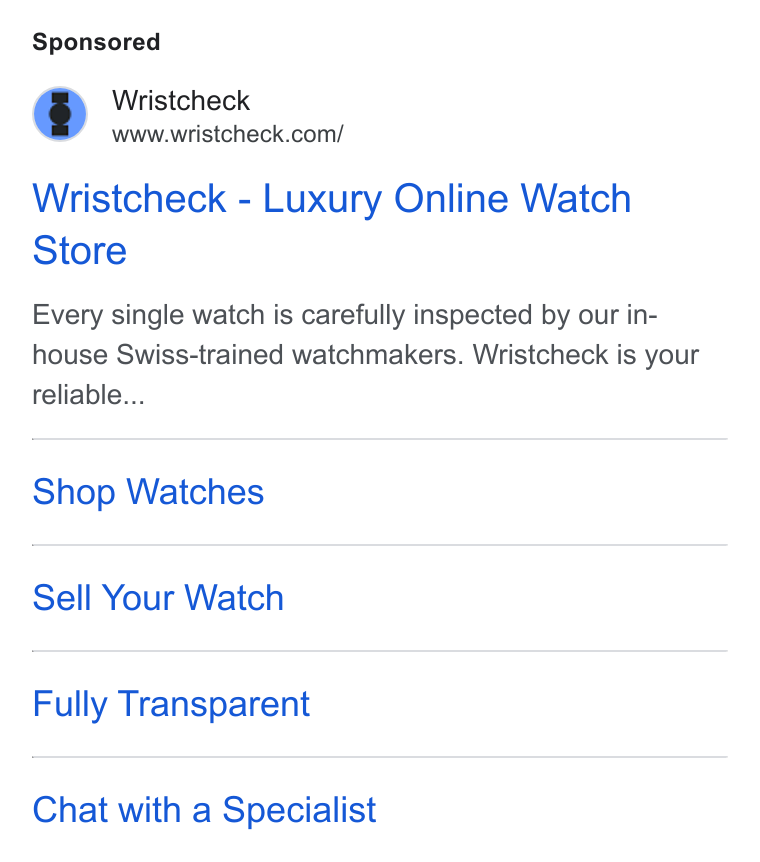The width and height of the screenshot is (760, 862).
Task: Tap the www.wristcheck.com site address
Action: (x=228, y=134)
